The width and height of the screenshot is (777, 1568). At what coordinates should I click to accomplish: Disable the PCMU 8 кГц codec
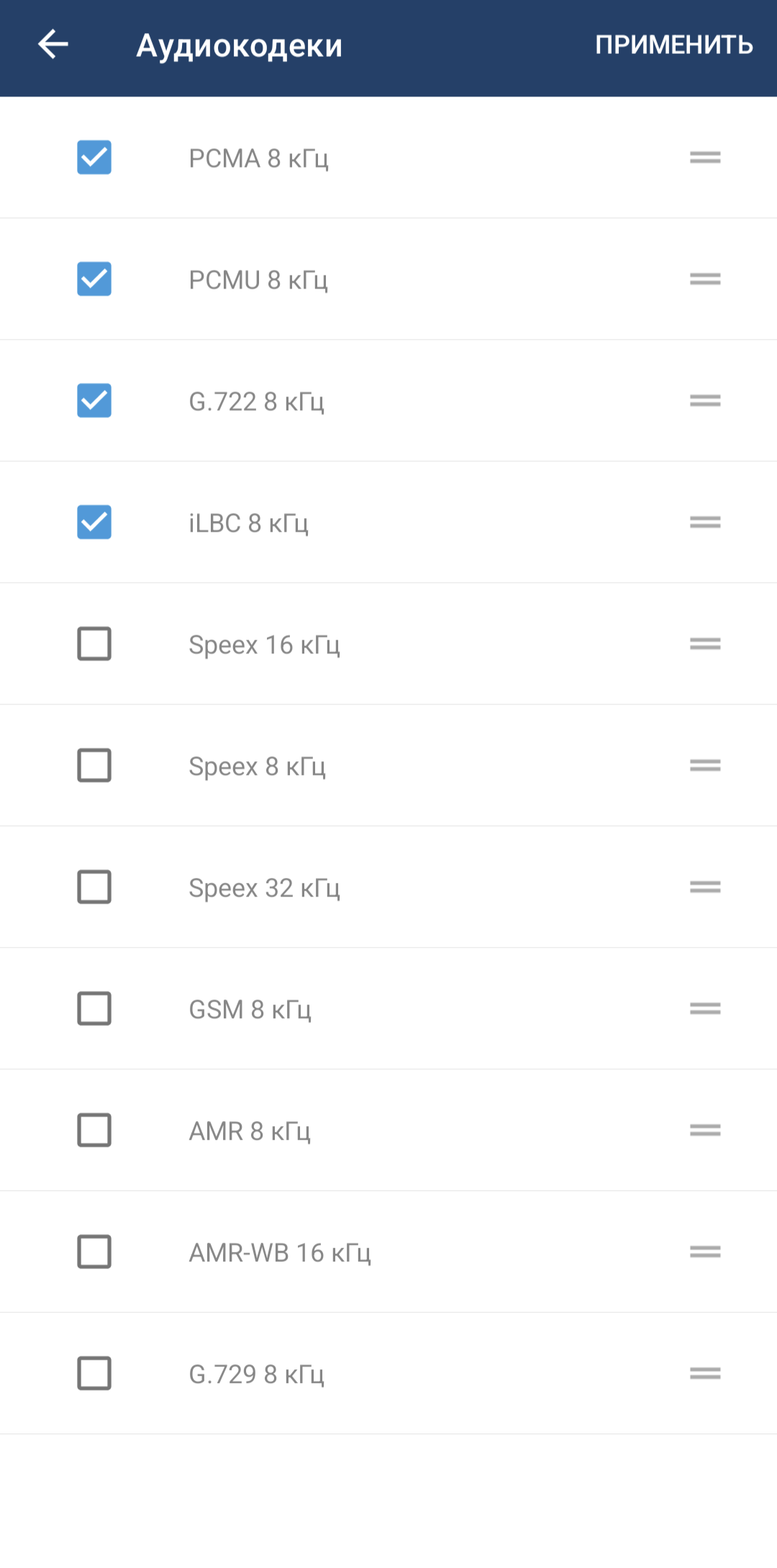coord(94,279)
